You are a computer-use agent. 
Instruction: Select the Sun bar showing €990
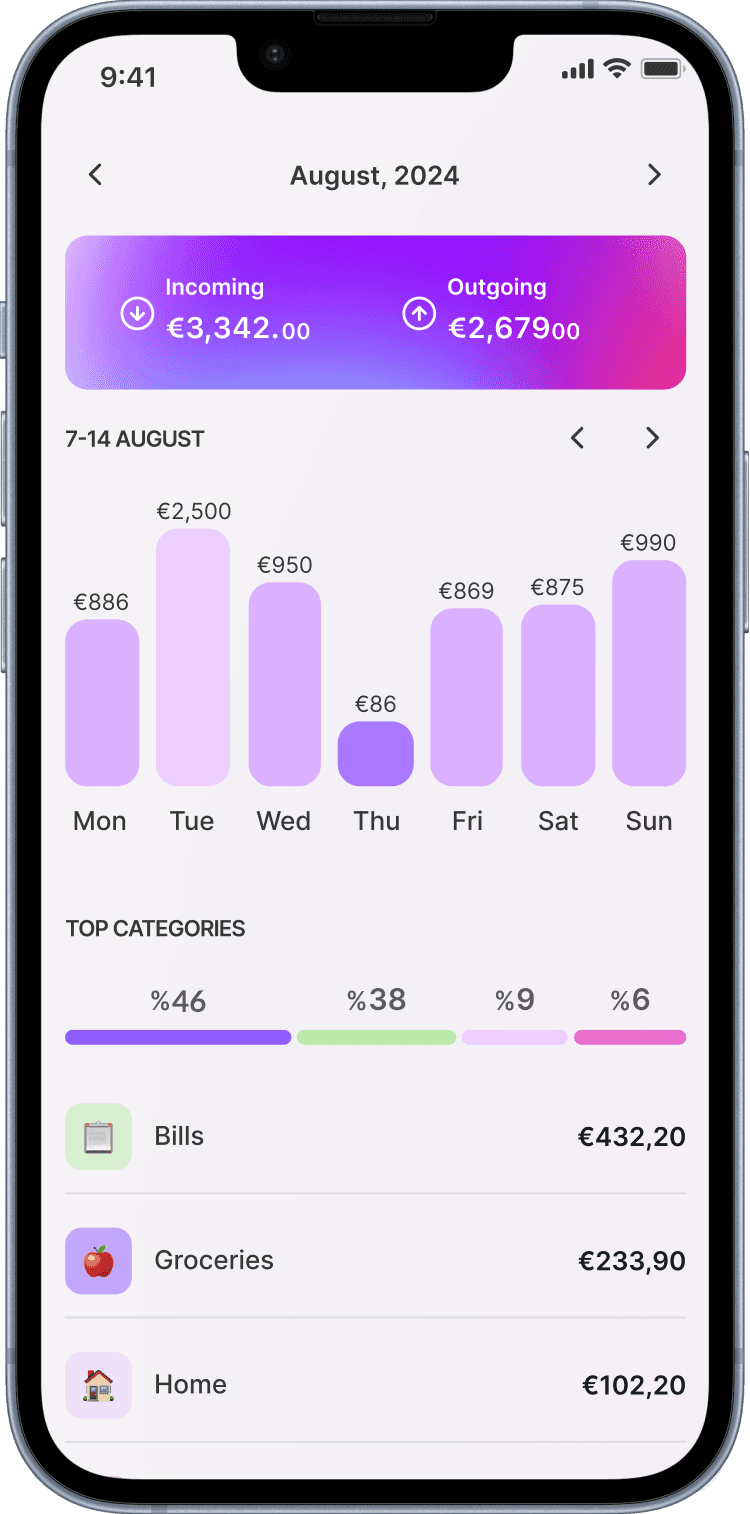pos(649,673)
